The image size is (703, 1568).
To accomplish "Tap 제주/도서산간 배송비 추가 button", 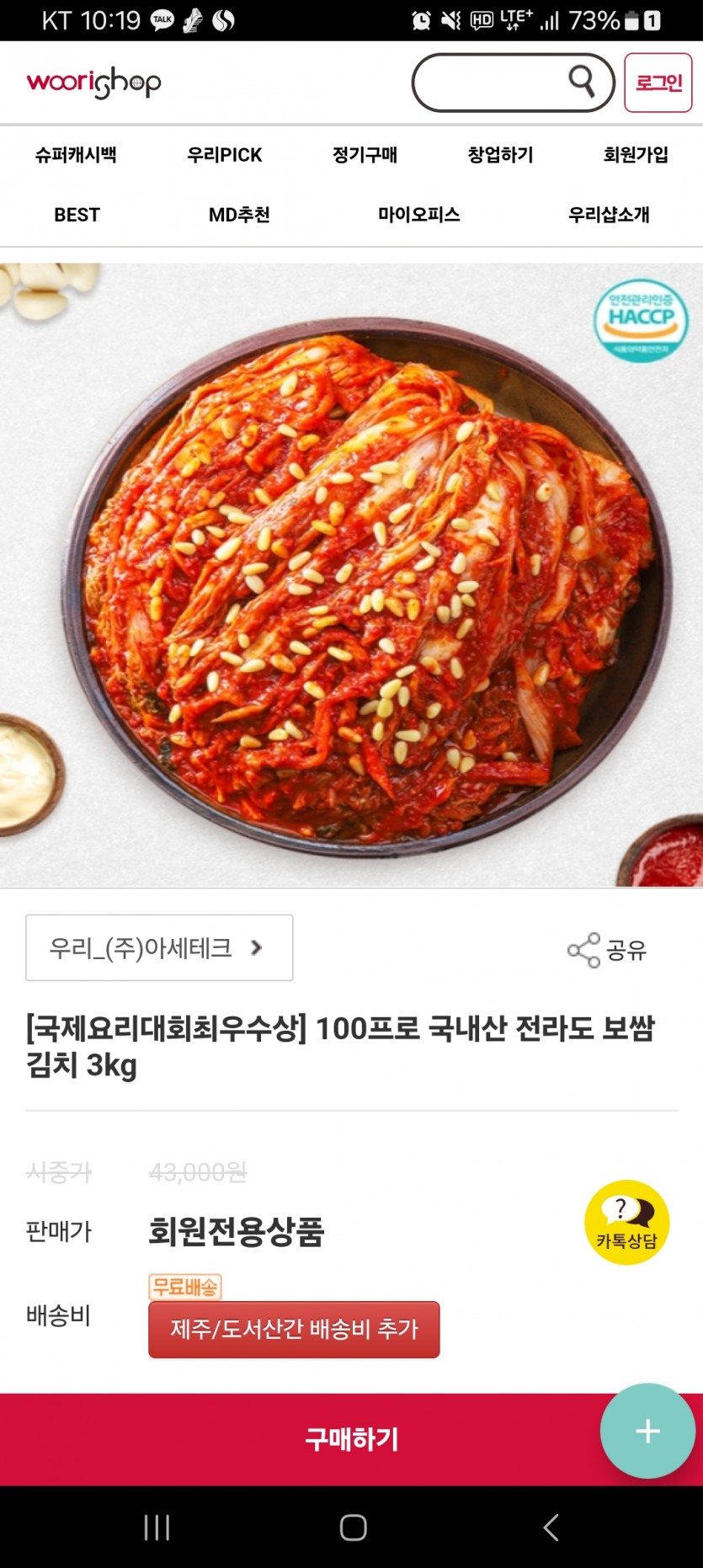I will (294, 1330).
